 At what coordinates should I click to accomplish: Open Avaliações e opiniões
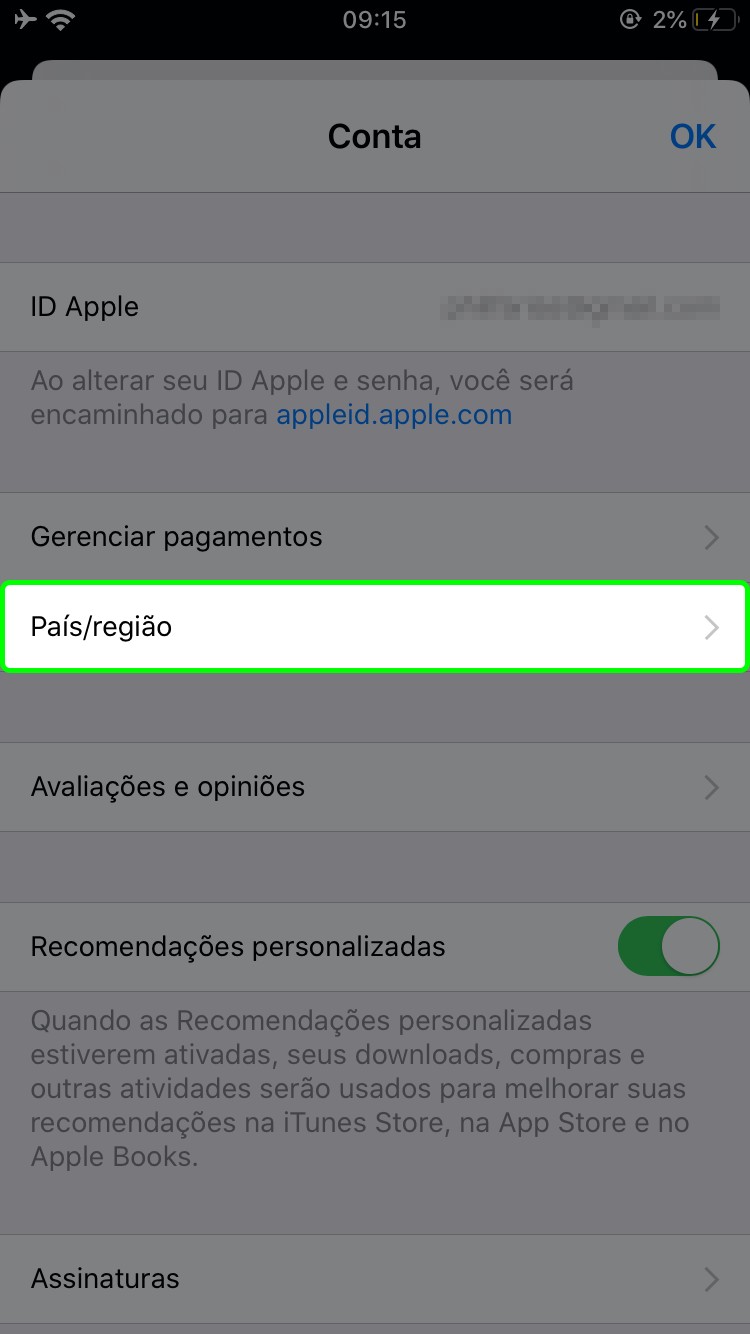(375, 787)
